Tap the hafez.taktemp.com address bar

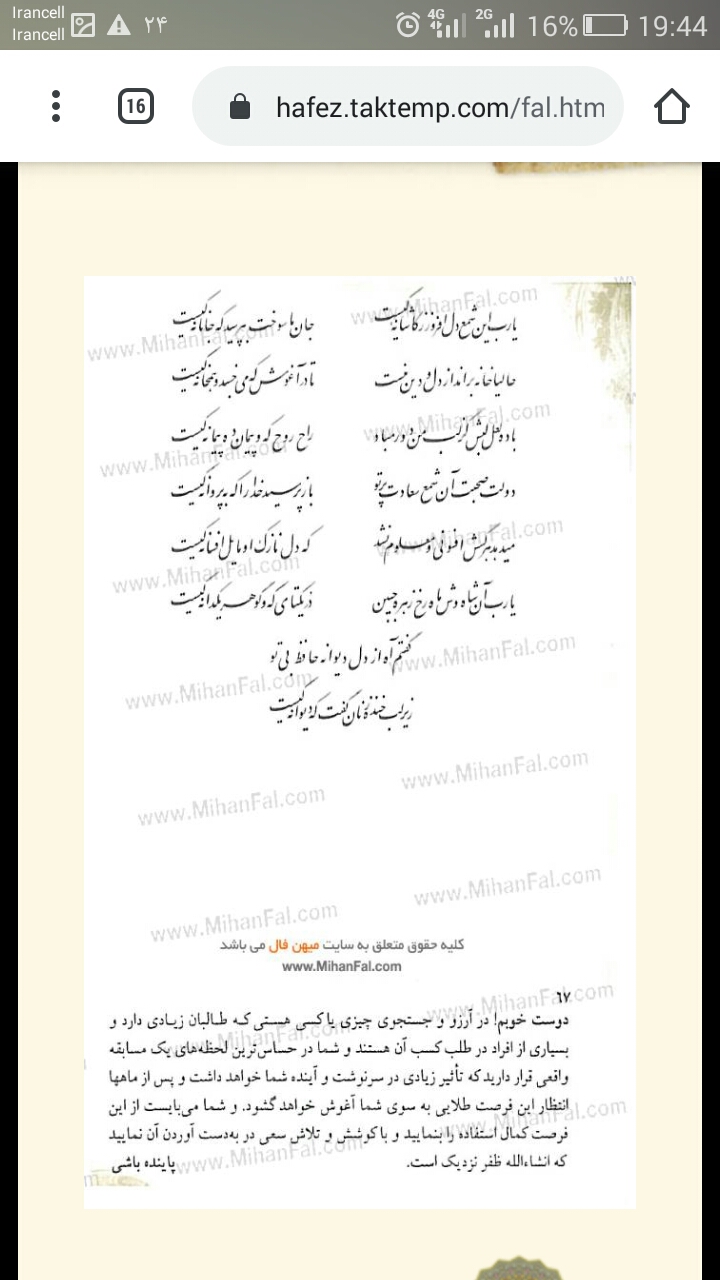(x=440, y=107)
